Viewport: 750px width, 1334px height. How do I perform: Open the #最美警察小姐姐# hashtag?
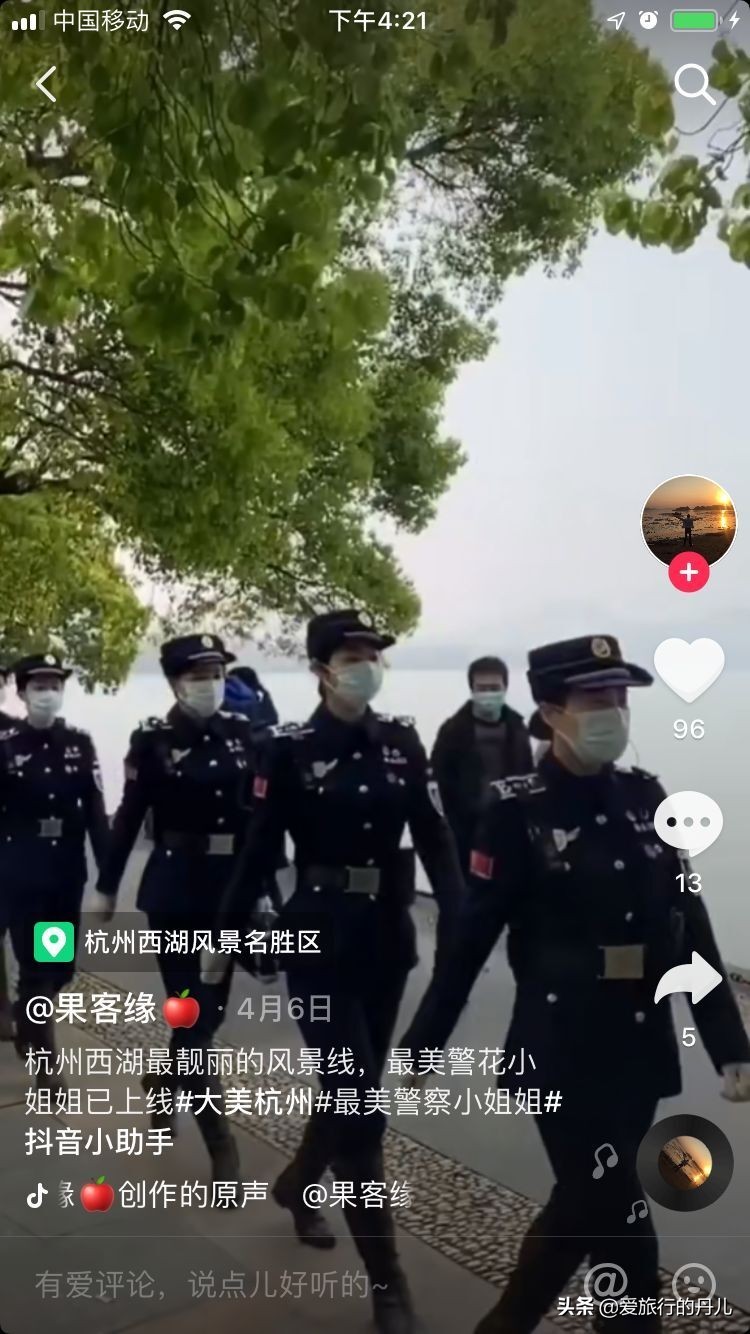tap(438, 1101)
